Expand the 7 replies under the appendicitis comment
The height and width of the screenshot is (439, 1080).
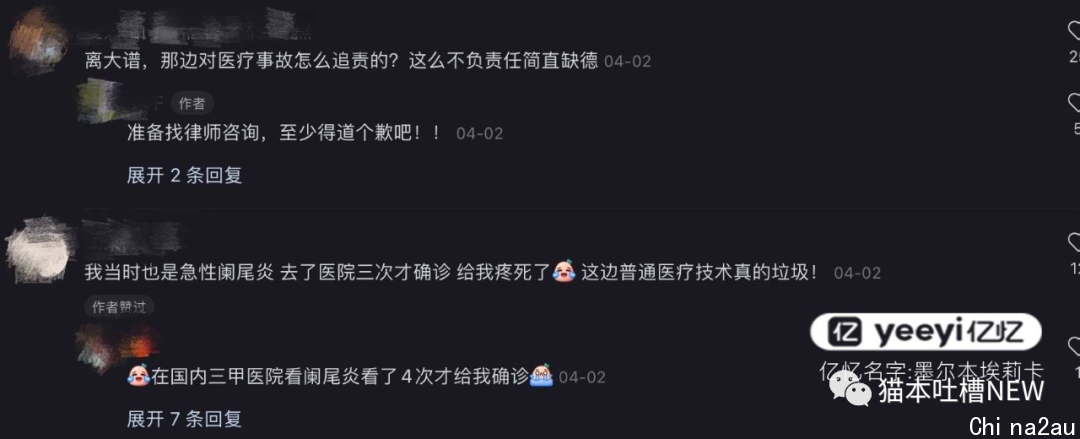pos(185,419)
